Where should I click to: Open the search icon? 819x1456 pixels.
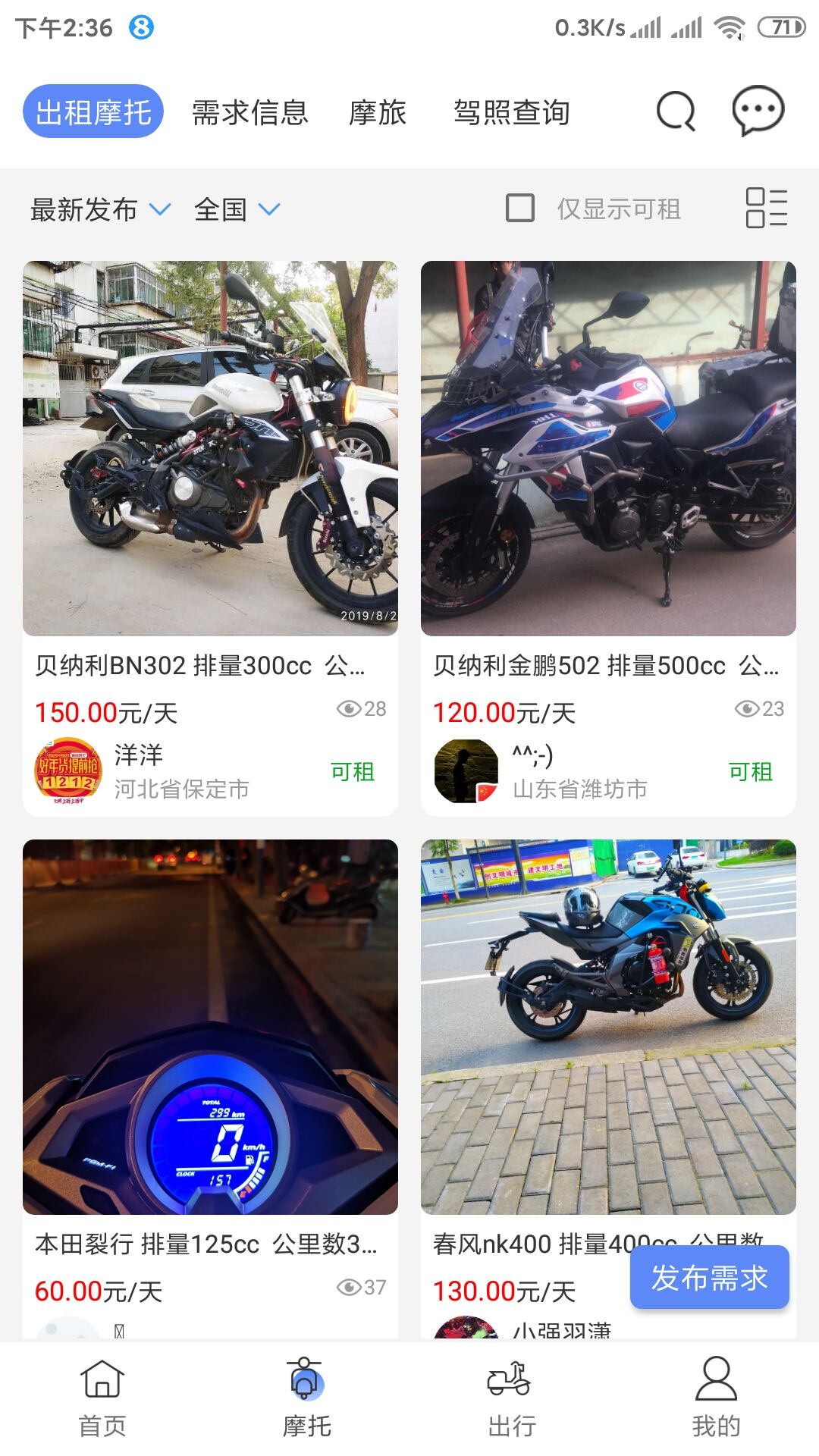[x=673, y=111]
